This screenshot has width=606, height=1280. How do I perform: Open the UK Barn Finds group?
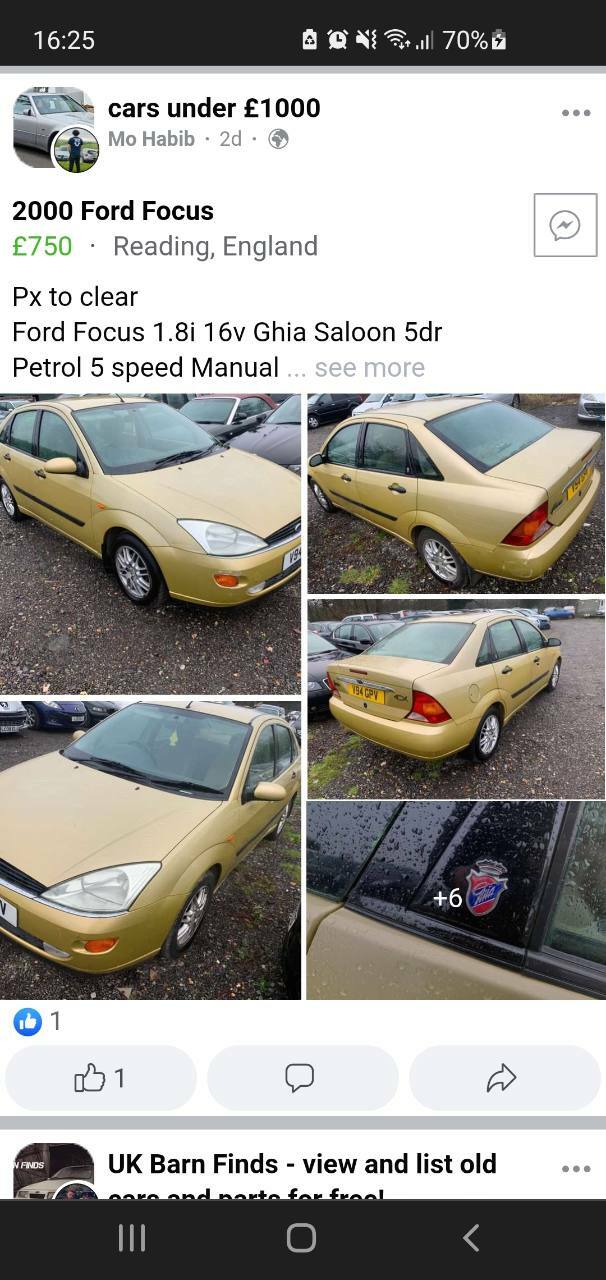pos(302,1165)
